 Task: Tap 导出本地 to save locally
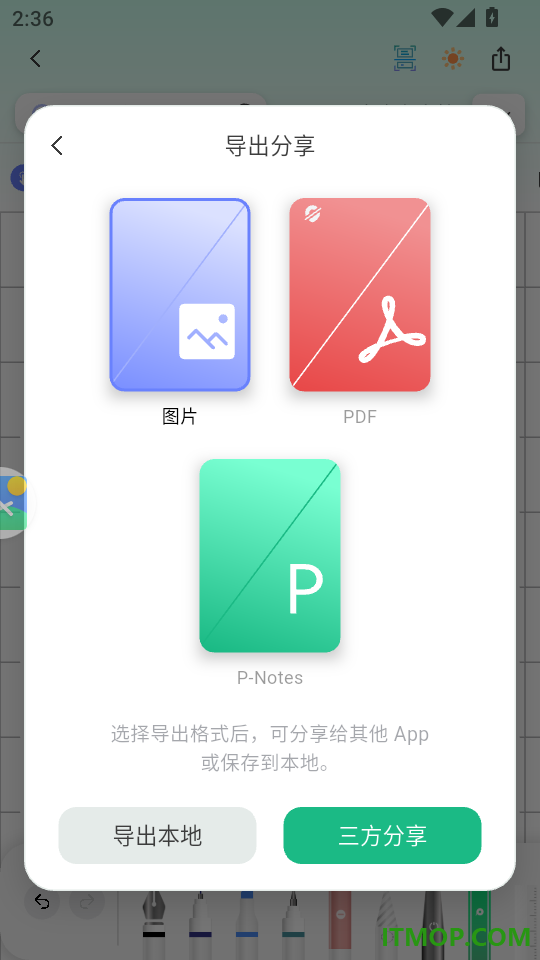click(x=157, y=836)
